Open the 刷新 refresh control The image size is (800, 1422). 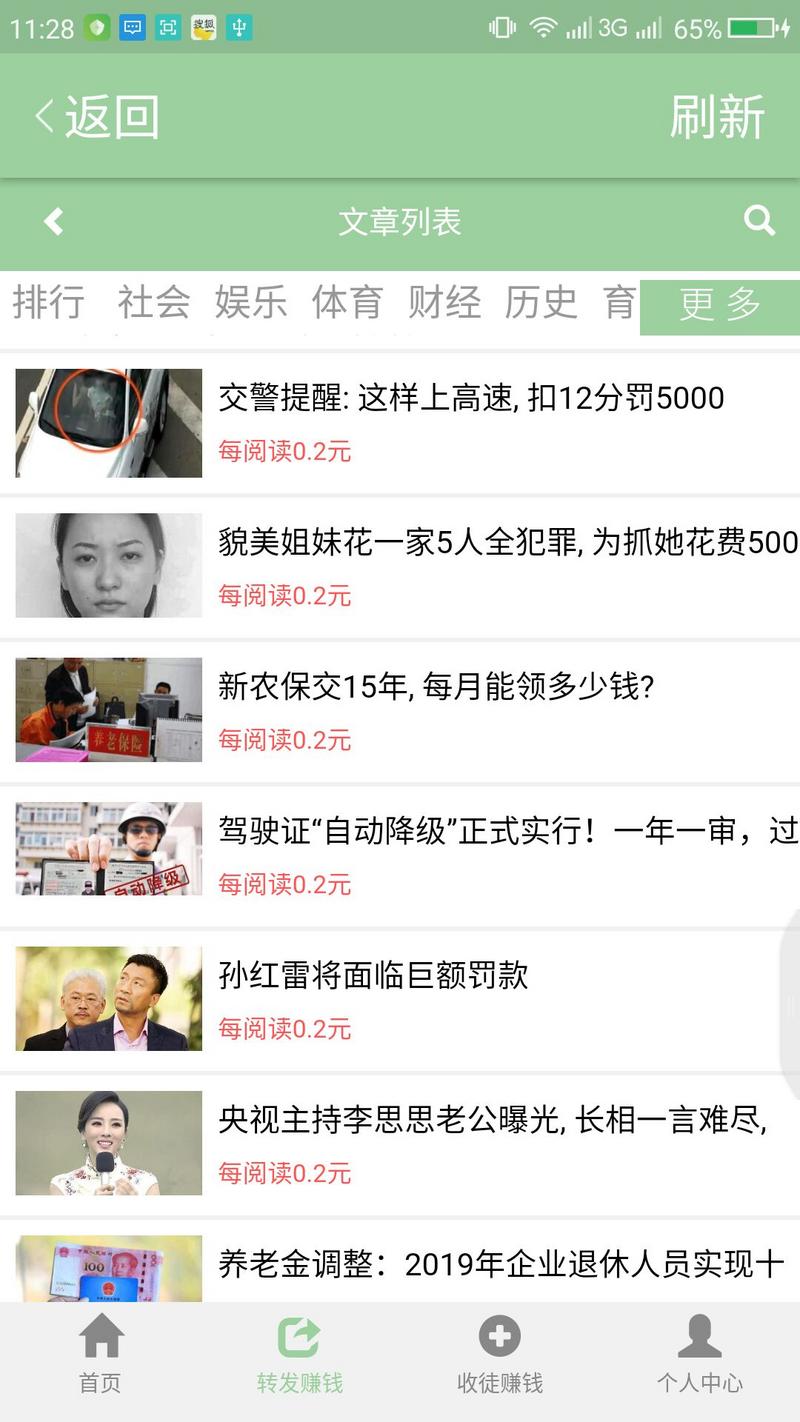717,117
